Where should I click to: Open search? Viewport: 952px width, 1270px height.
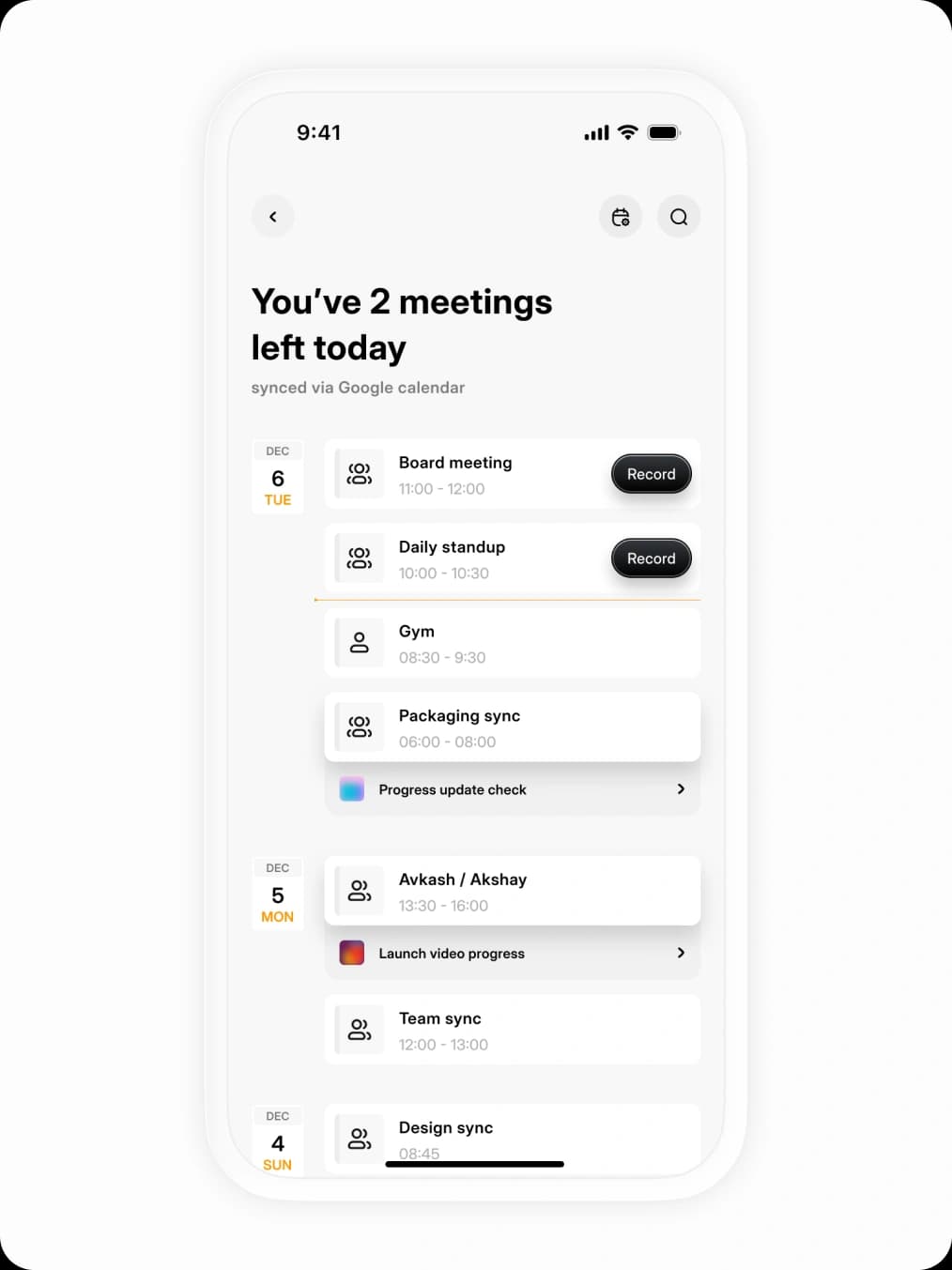pyautogui.click(x=679, y=217)
